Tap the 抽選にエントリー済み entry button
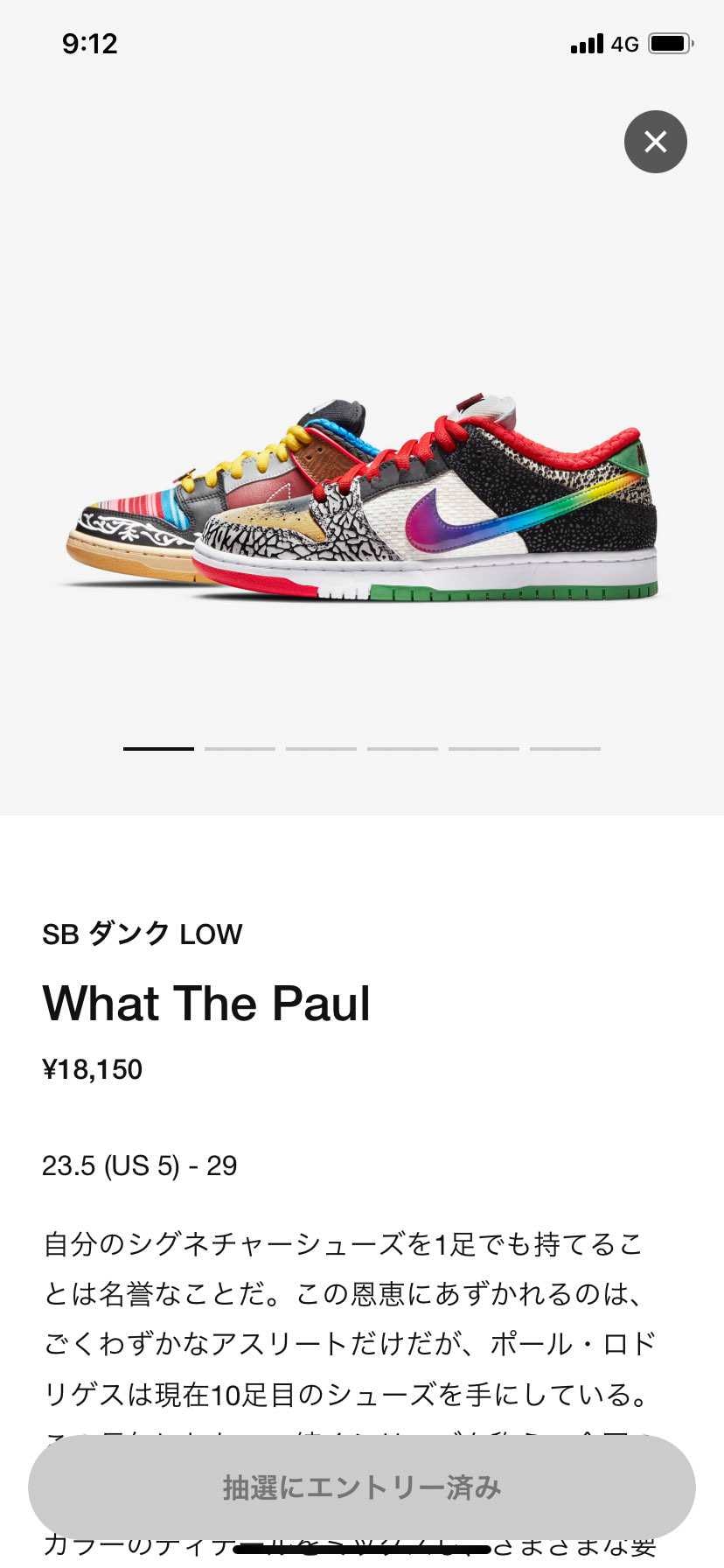724x1568 pixels. pyautogui.click(x=362, y=1487)
